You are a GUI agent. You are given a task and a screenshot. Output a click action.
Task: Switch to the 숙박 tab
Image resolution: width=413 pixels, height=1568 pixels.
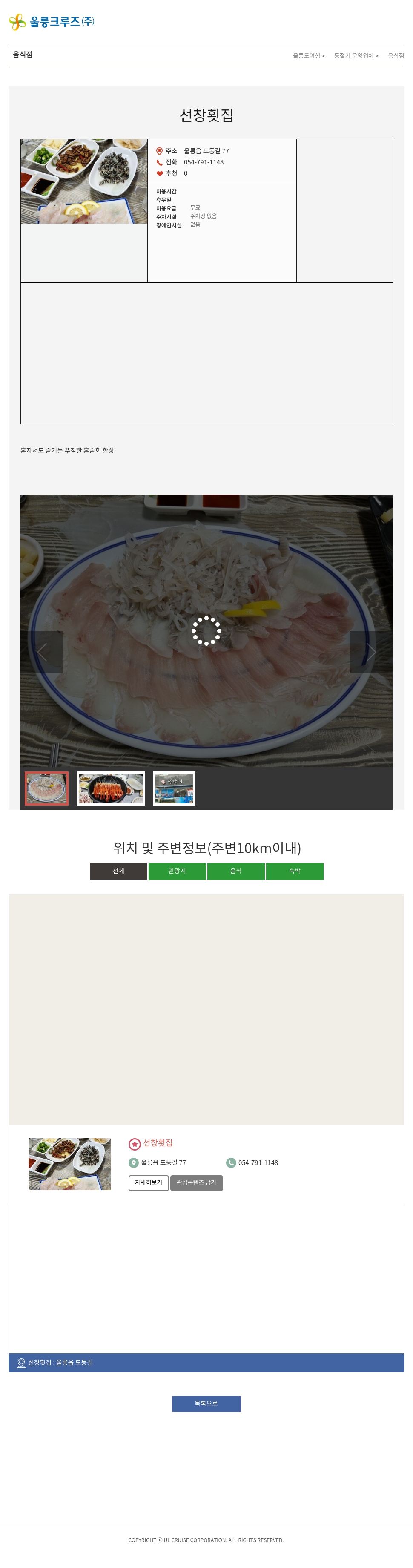[294, 871]
